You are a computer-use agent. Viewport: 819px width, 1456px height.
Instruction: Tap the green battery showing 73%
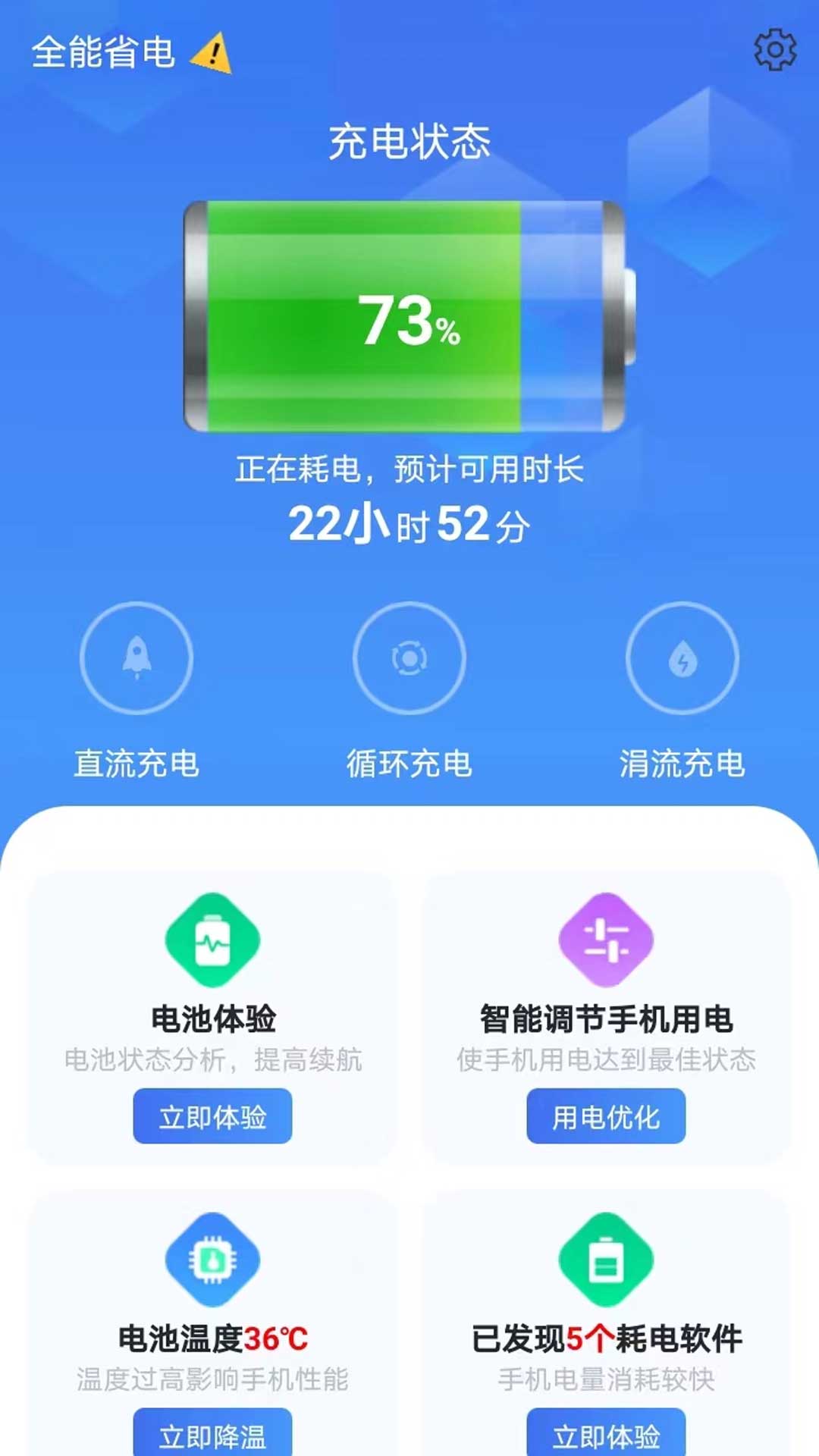point(409,318)
